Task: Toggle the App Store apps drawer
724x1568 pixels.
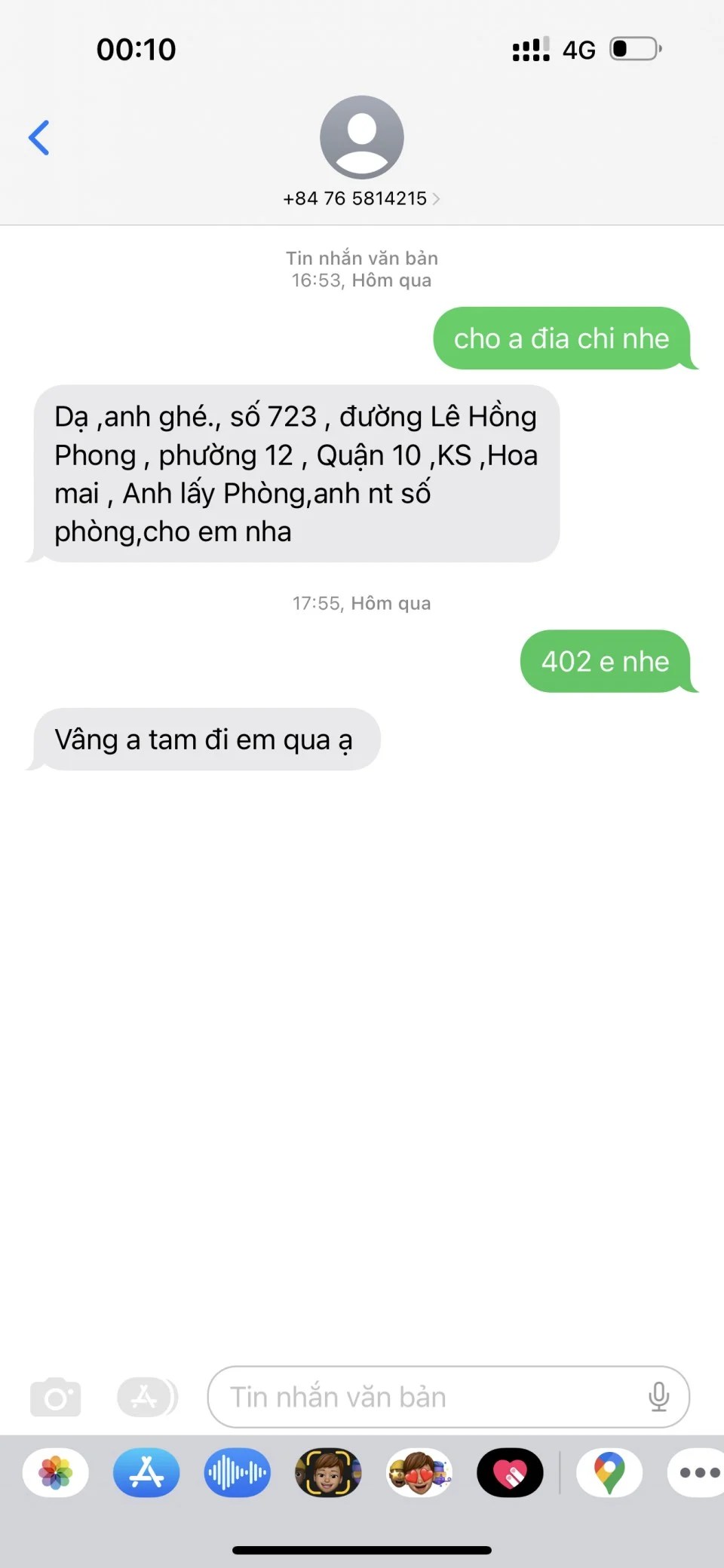Action: point(146,1398)
